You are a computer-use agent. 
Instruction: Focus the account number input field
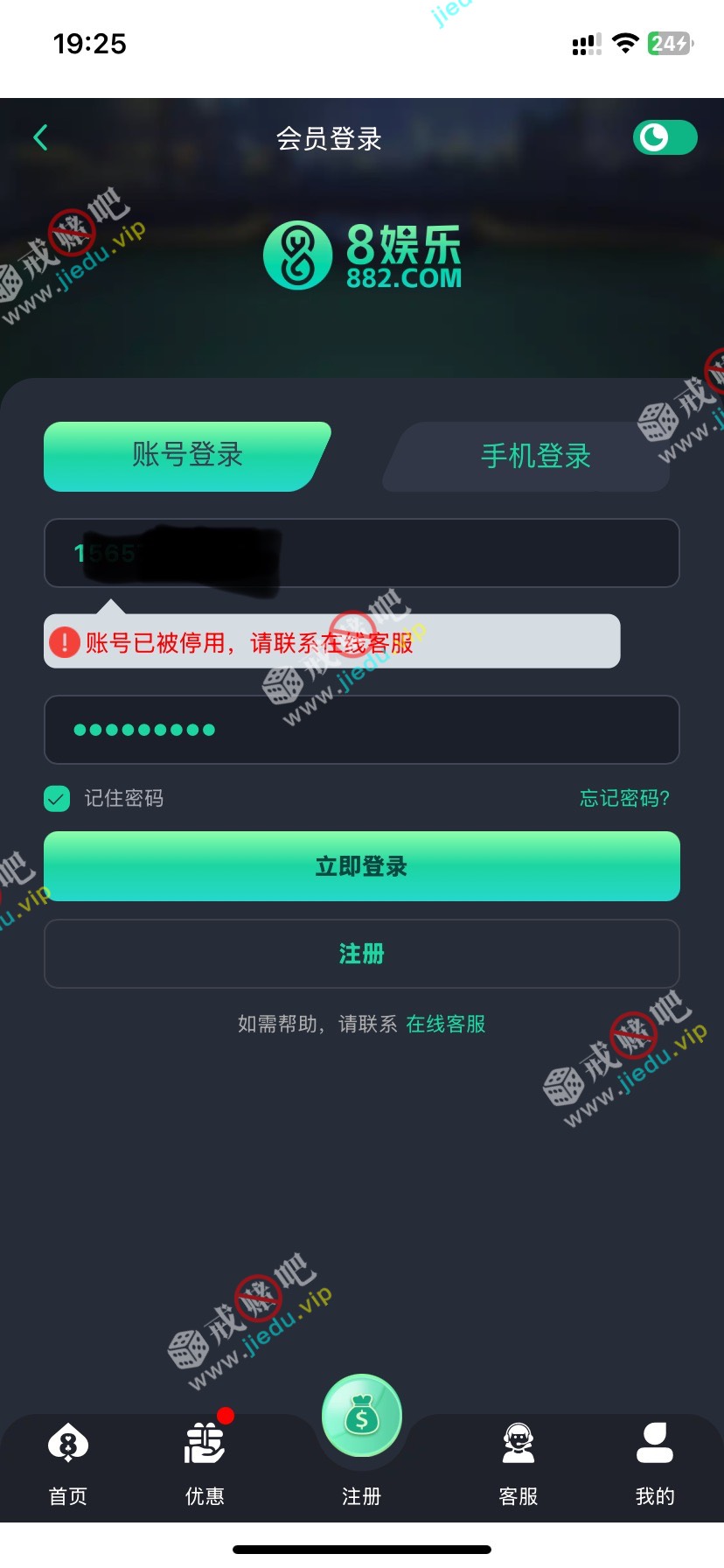tap(472, 553)
